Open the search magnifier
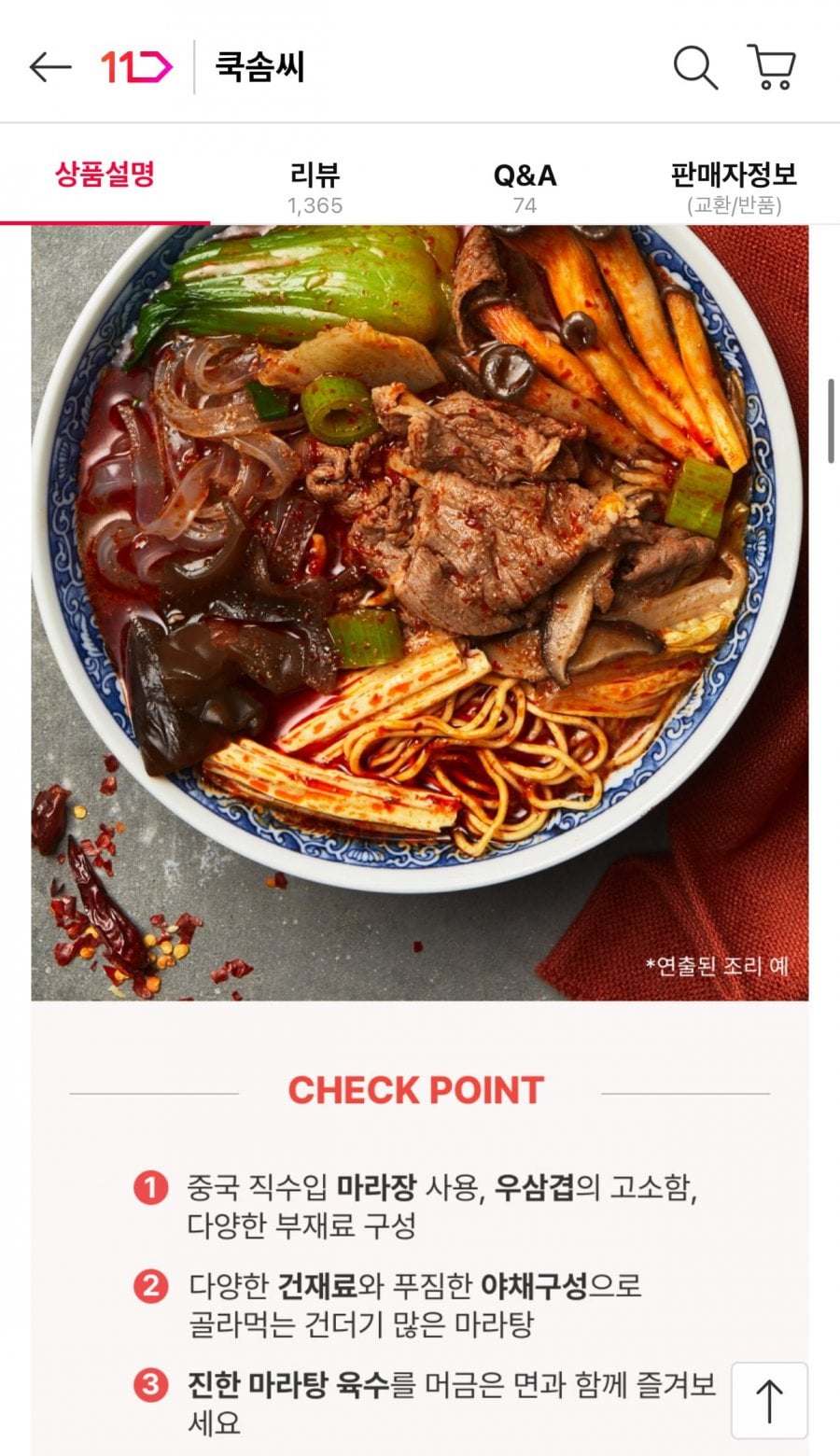Image resolution: width=840 pixels, height=1456 pixels. click(695, 67)
